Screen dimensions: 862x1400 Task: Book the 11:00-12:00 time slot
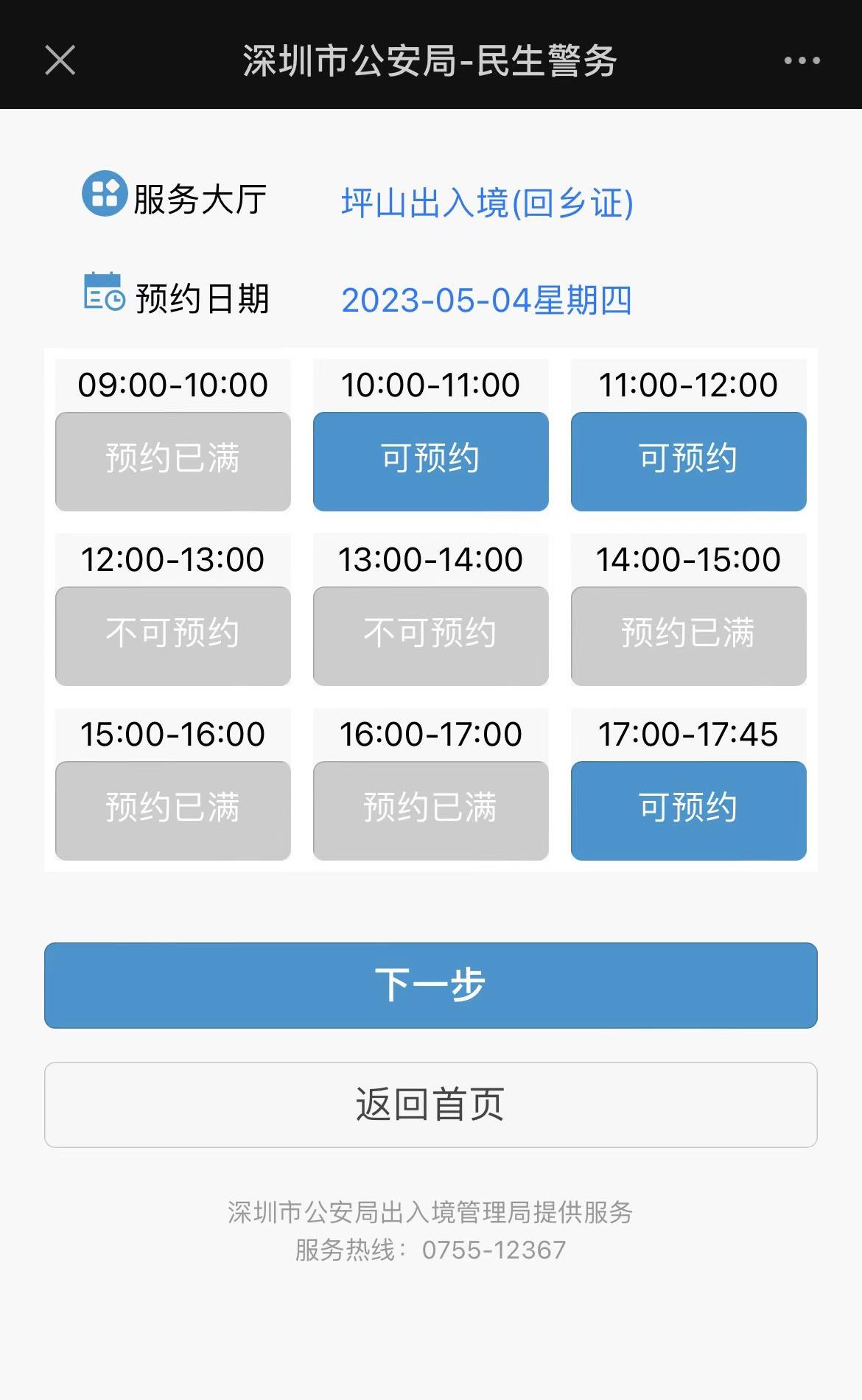point(688,461)
